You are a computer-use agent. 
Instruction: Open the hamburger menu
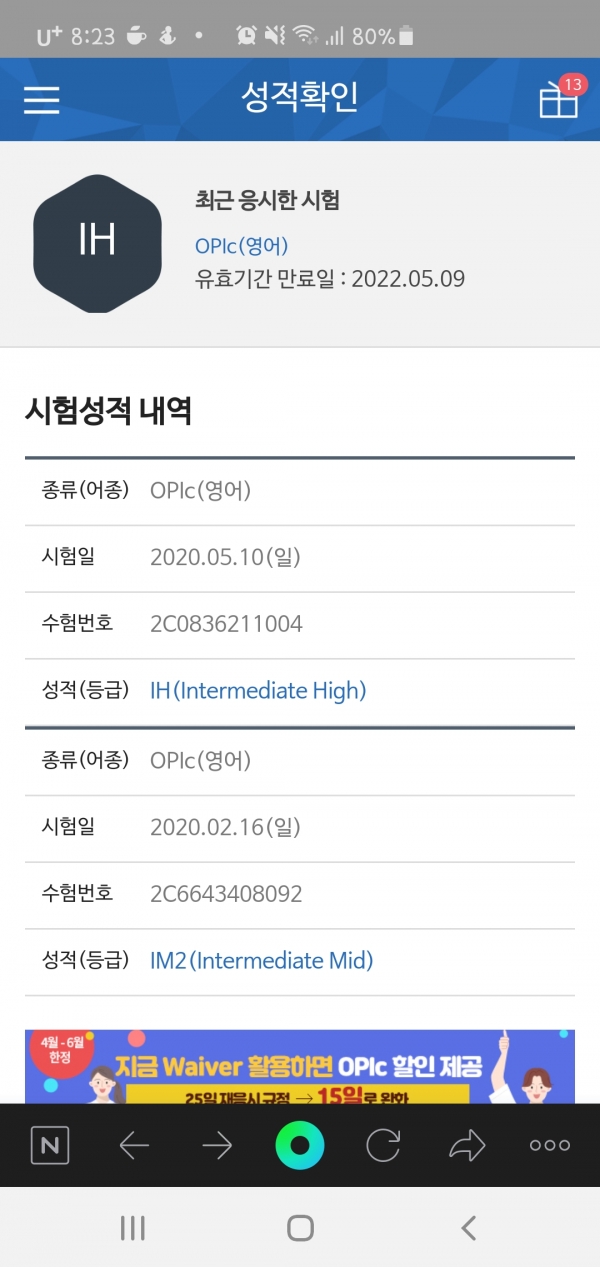tap(41, 100)
